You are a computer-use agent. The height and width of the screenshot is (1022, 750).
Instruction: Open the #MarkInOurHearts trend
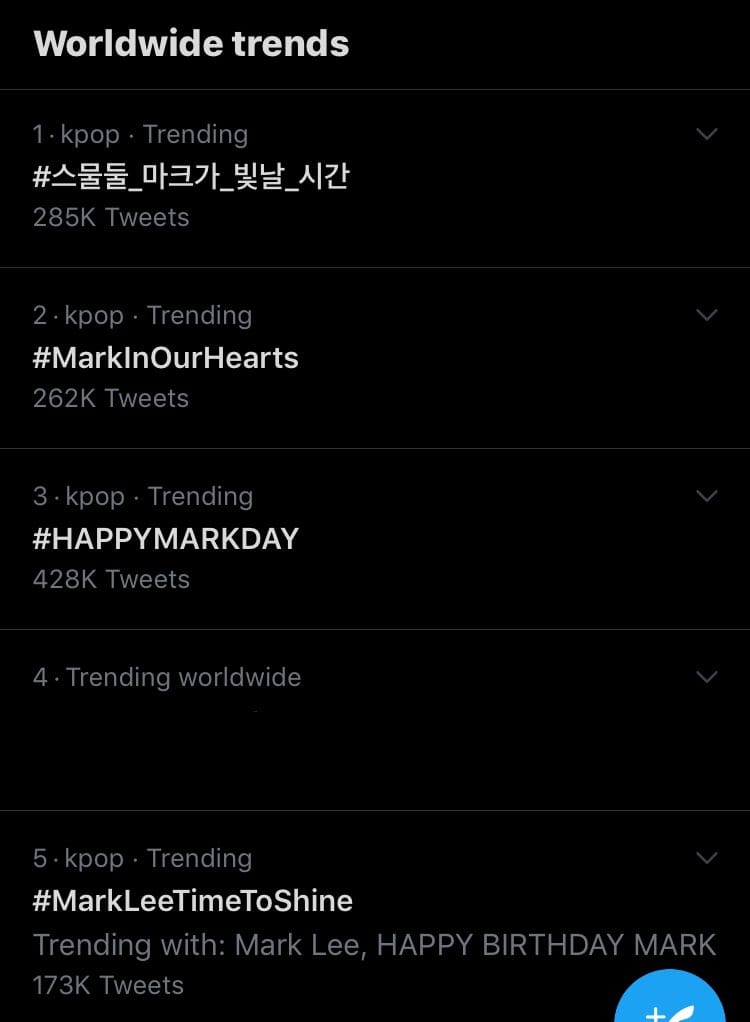(x=166, y=358)
